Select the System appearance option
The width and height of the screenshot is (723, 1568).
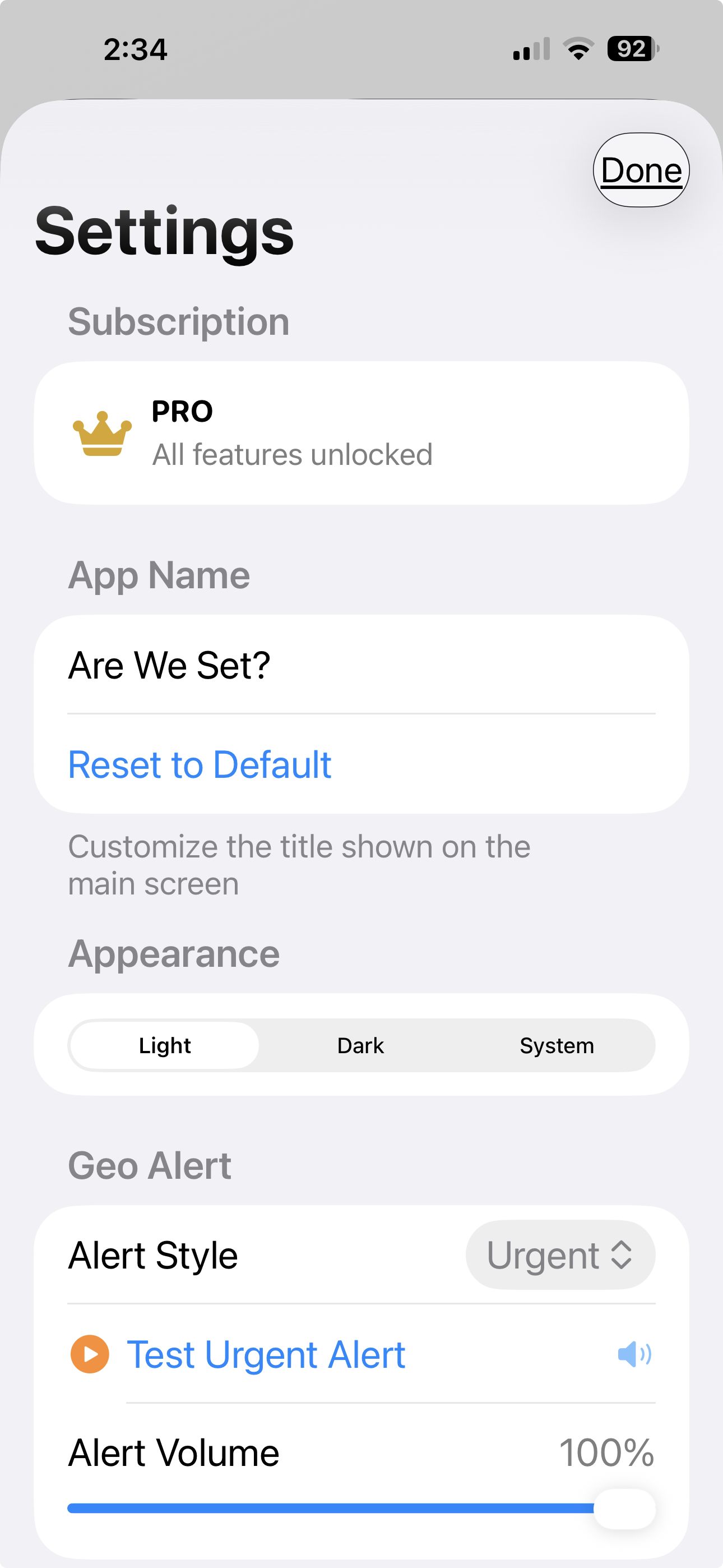tap(557, 1045)
